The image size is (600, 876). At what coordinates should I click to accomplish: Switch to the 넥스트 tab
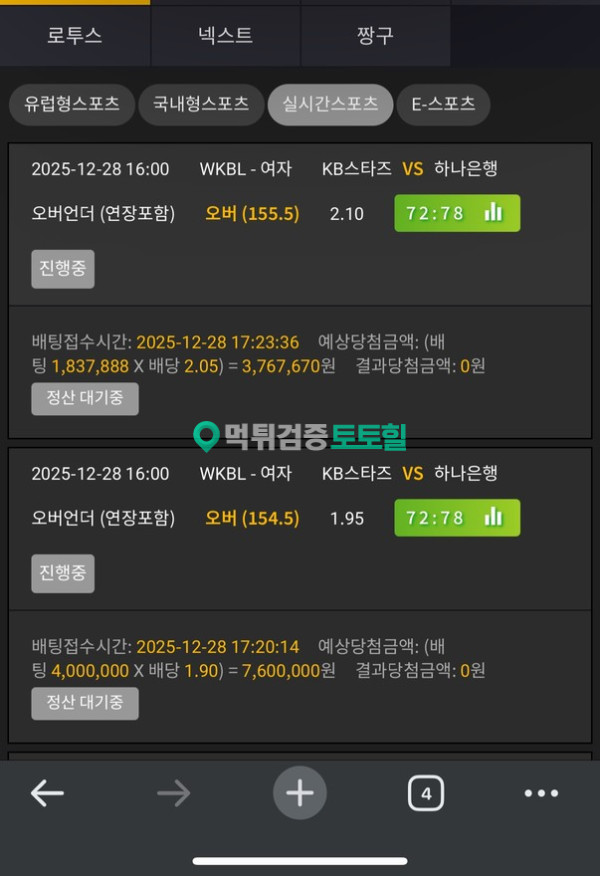tap(225, 35)
